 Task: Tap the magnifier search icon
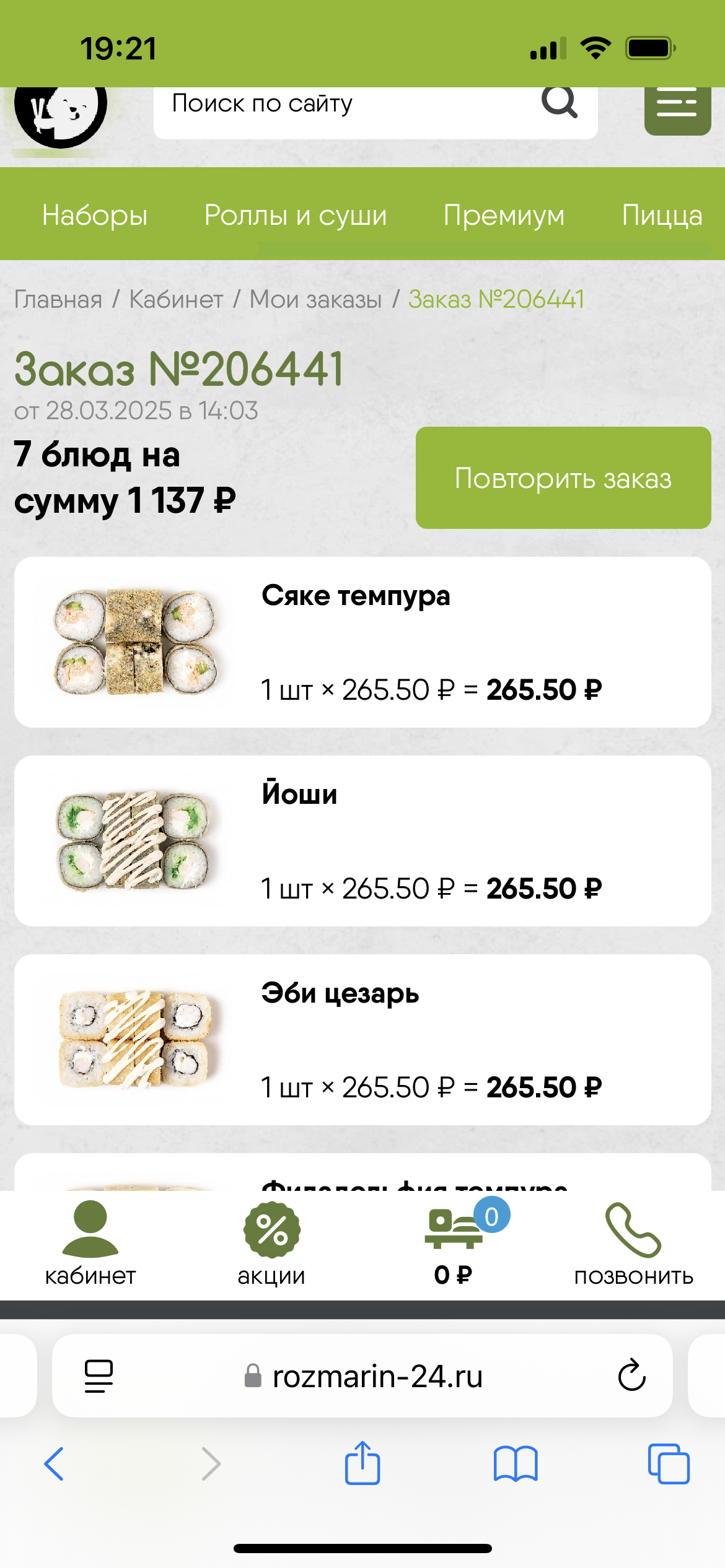(x=560, y=103)
